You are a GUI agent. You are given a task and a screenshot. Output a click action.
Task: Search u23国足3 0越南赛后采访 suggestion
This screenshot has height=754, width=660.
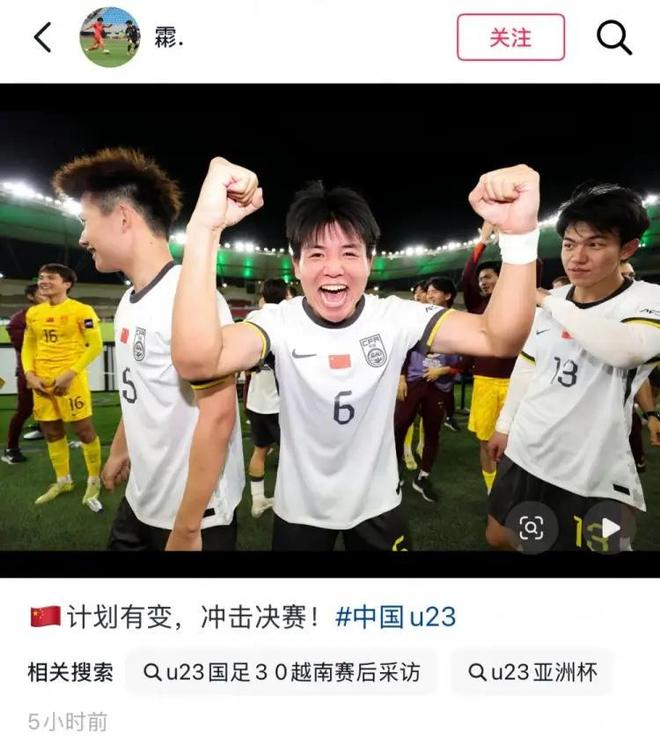281,673
